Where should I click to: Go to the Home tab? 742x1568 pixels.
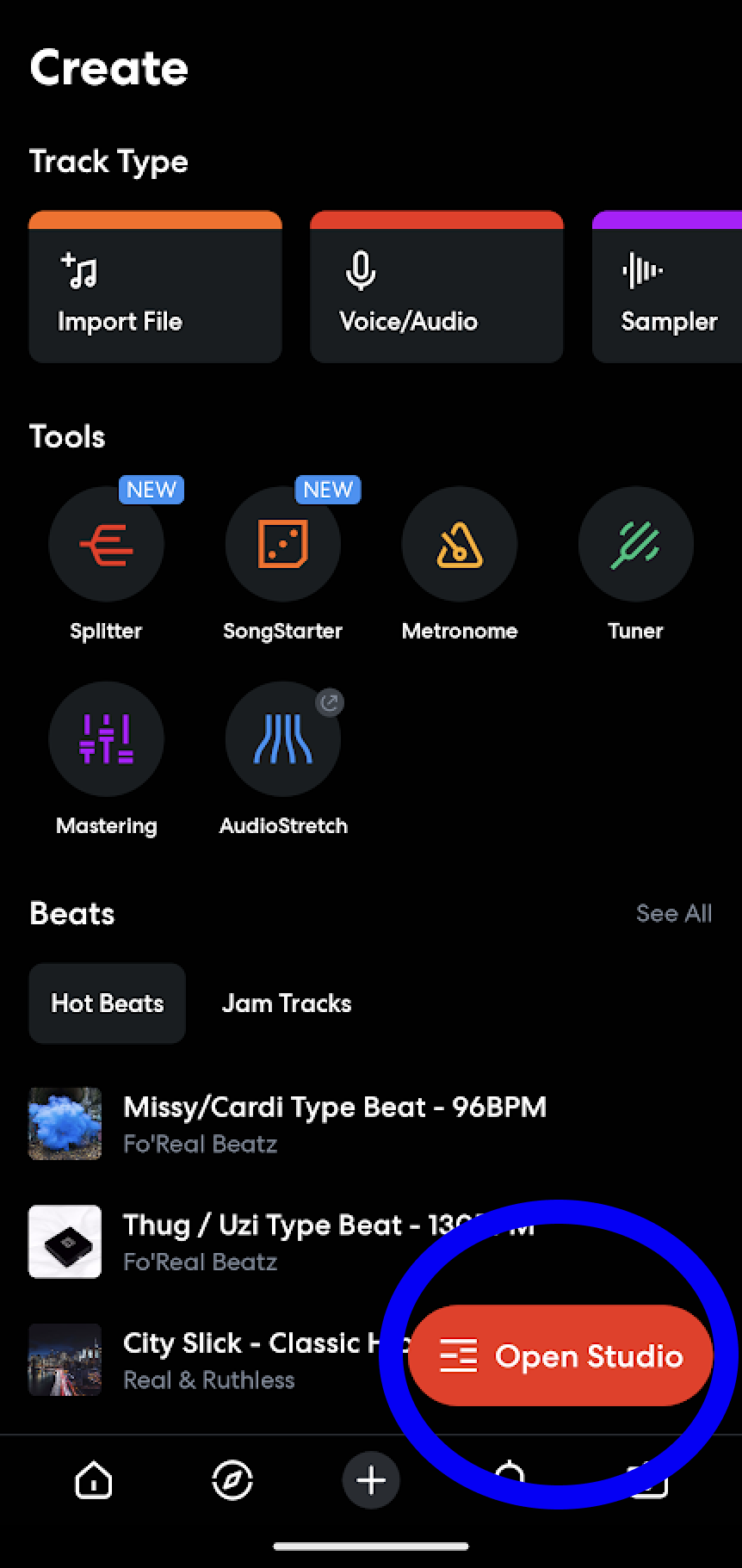[x=94, y=1480]
